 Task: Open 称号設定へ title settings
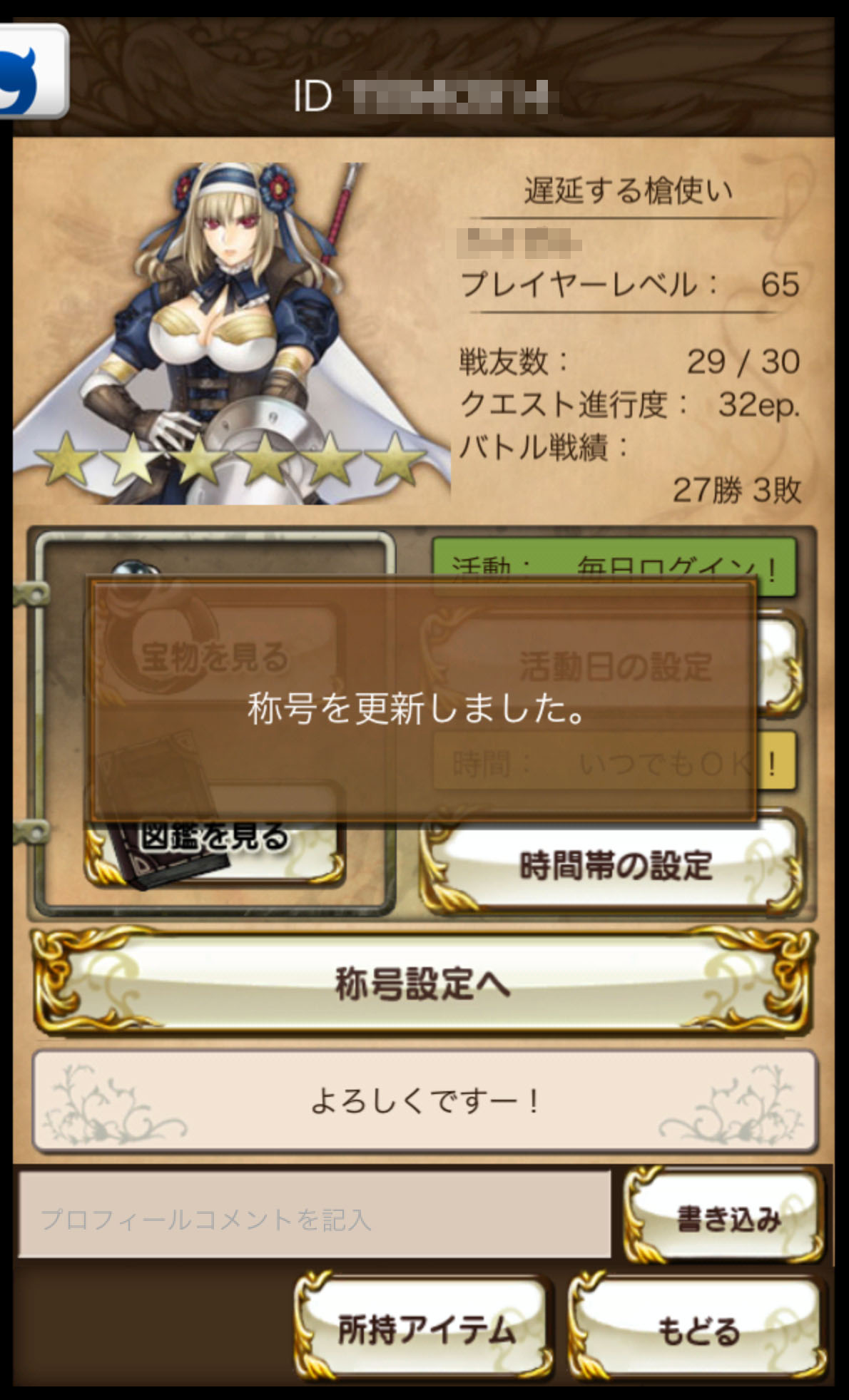pyautogui.click(x=423, y=983)
